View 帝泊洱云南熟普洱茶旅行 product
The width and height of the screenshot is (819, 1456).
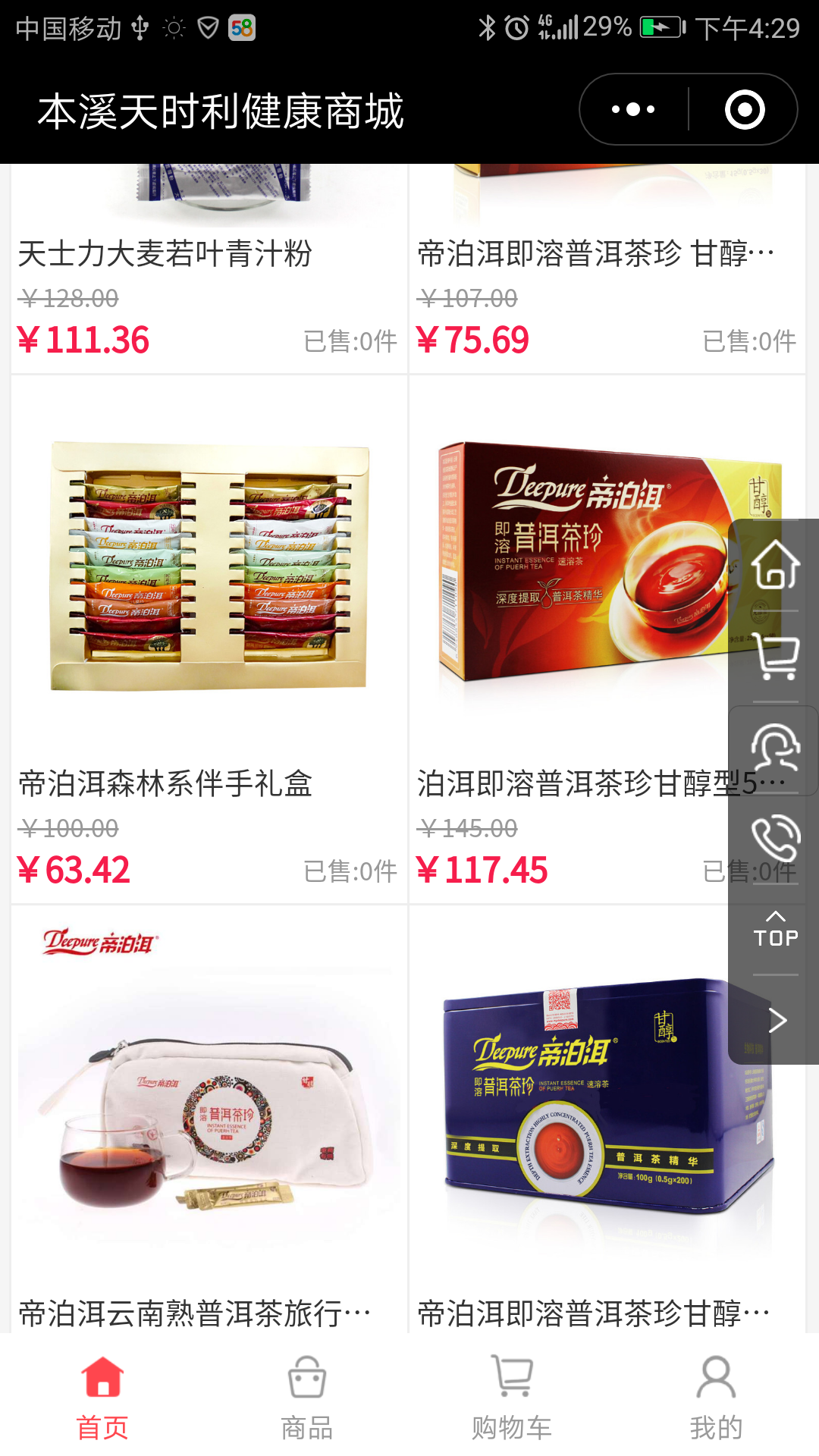209,1119
